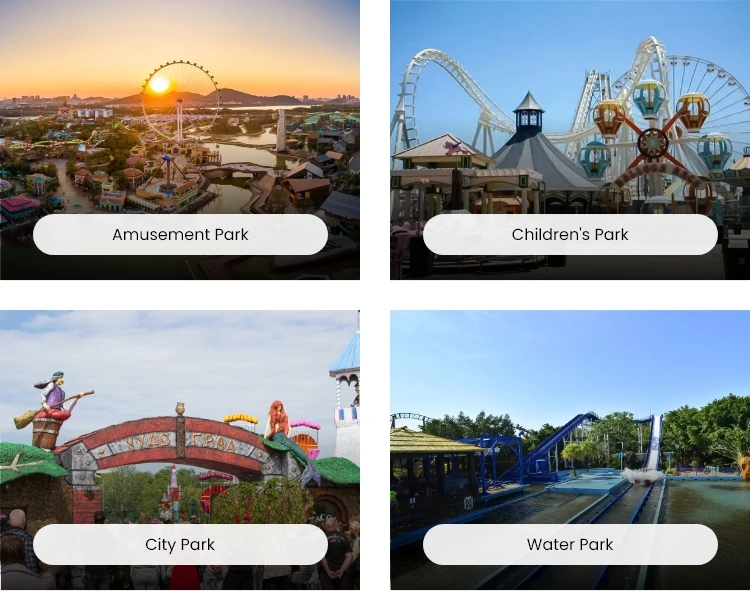Select the Children's Park tile
The height and width of the screenshot is (591, 750).
570,140
